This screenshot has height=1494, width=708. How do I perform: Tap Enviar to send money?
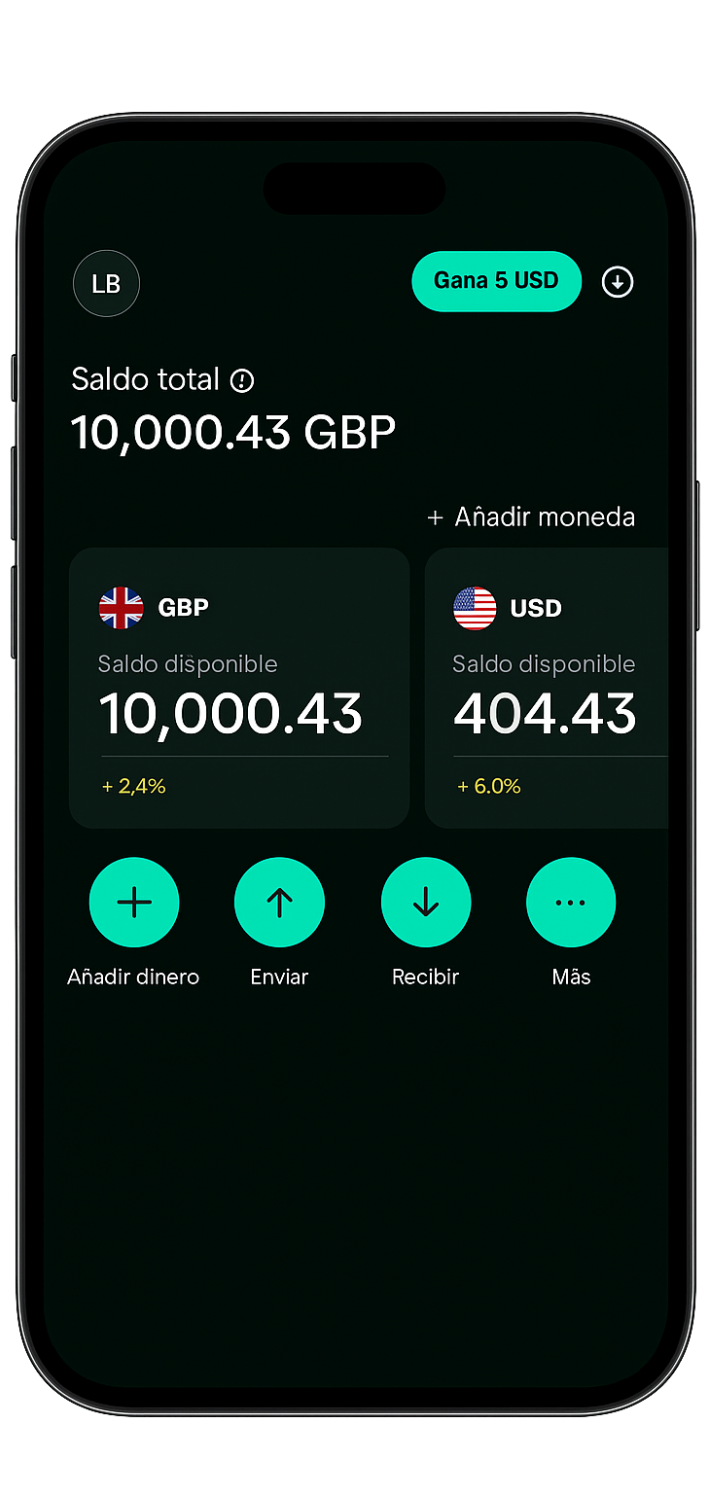click(x=279, y=902)
